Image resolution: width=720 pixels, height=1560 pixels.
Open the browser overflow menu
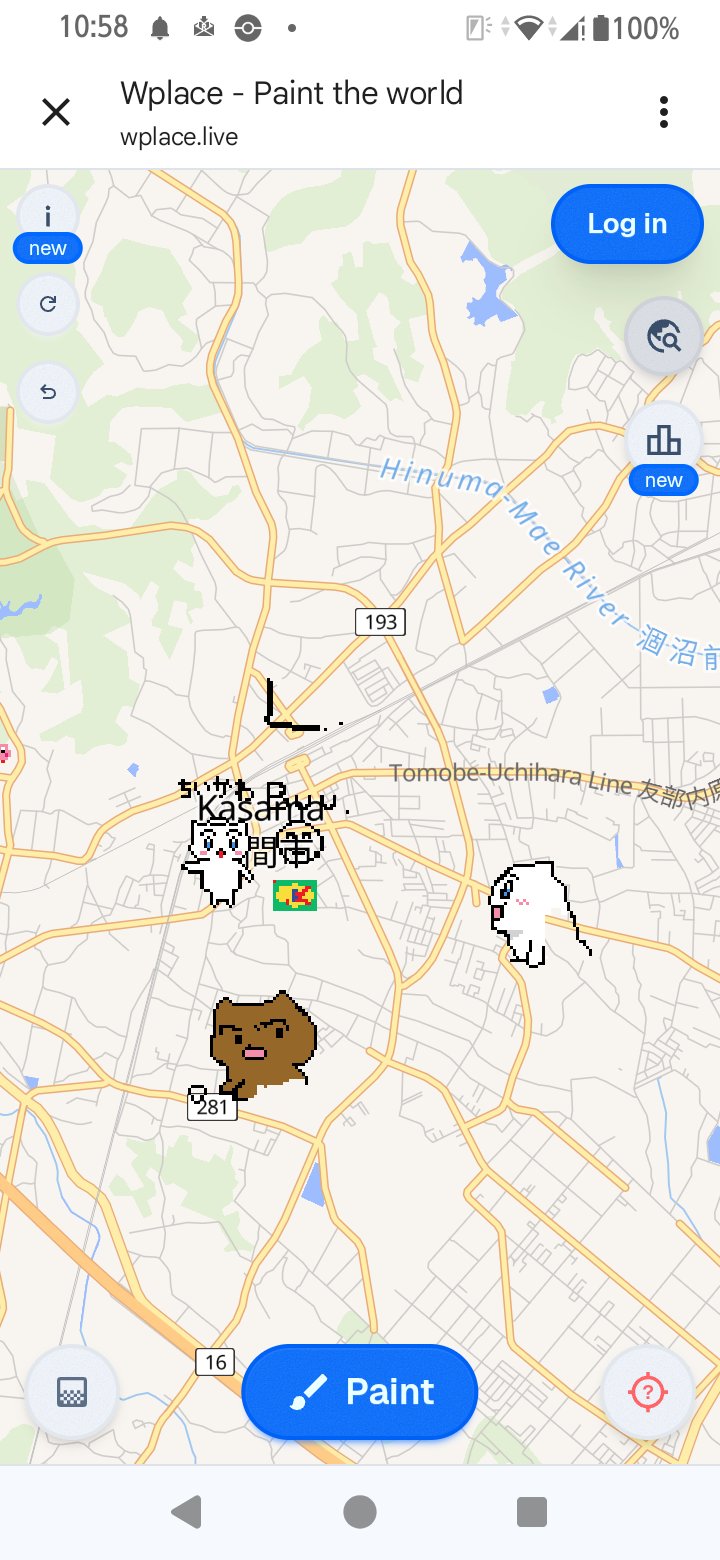664,112
